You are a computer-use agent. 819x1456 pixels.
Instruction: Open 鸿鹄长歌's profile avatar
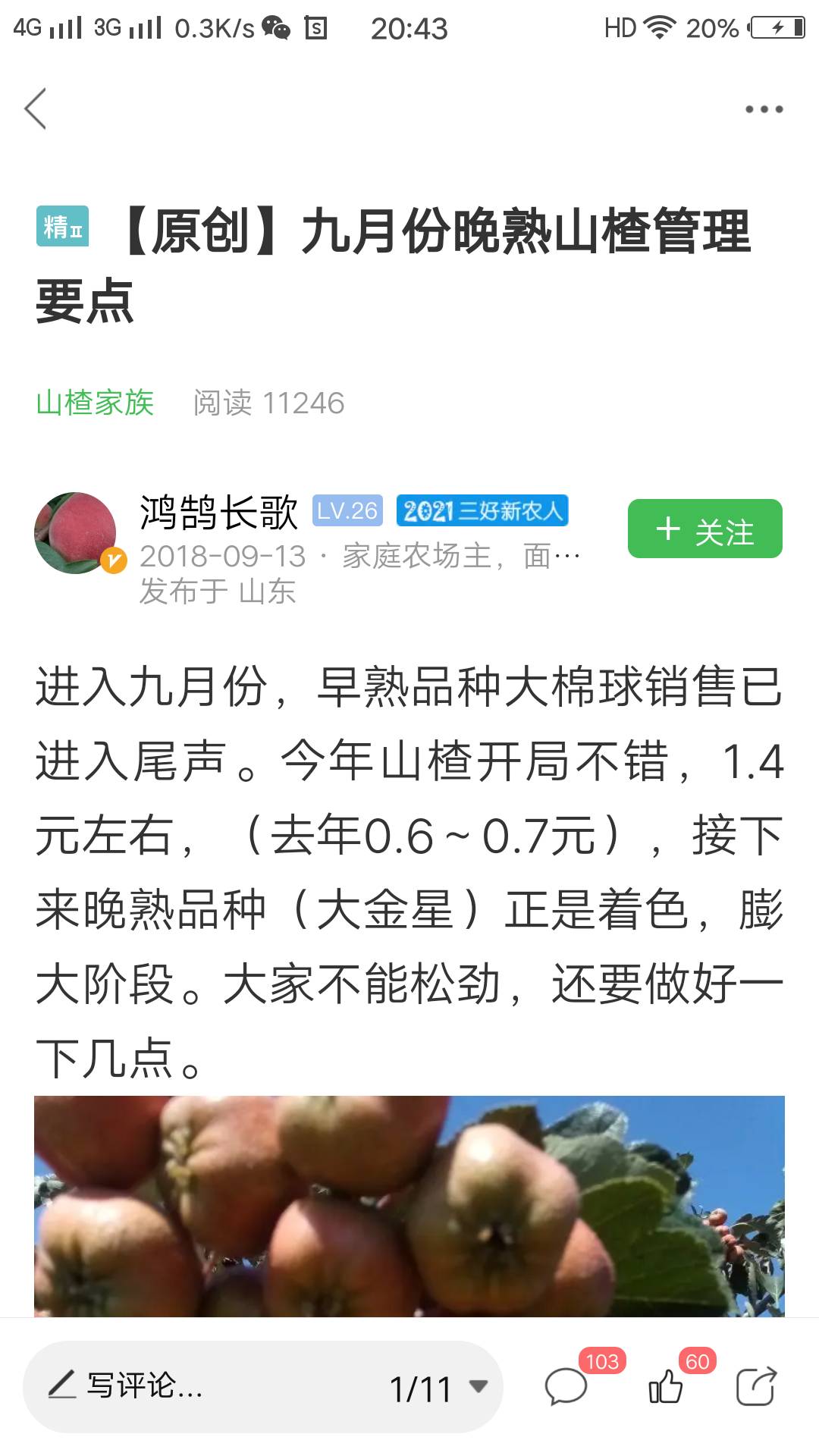pos(75,532)
